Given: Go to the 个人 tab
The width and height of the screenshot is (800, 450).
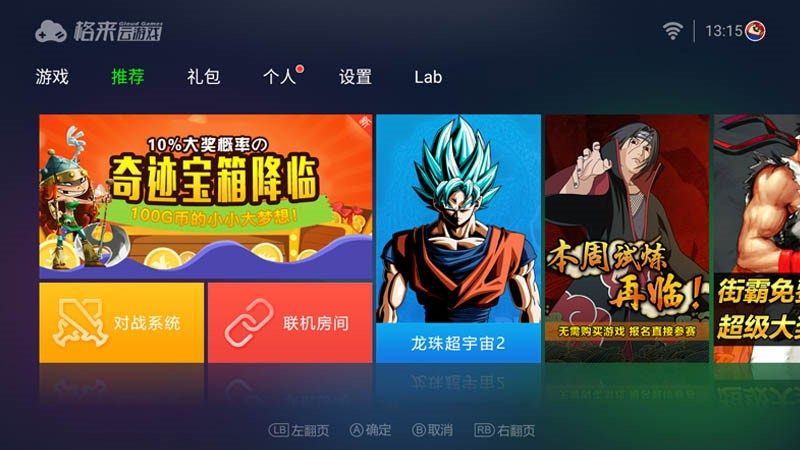Looking at the screenshot, I should (x=279, y=77).
